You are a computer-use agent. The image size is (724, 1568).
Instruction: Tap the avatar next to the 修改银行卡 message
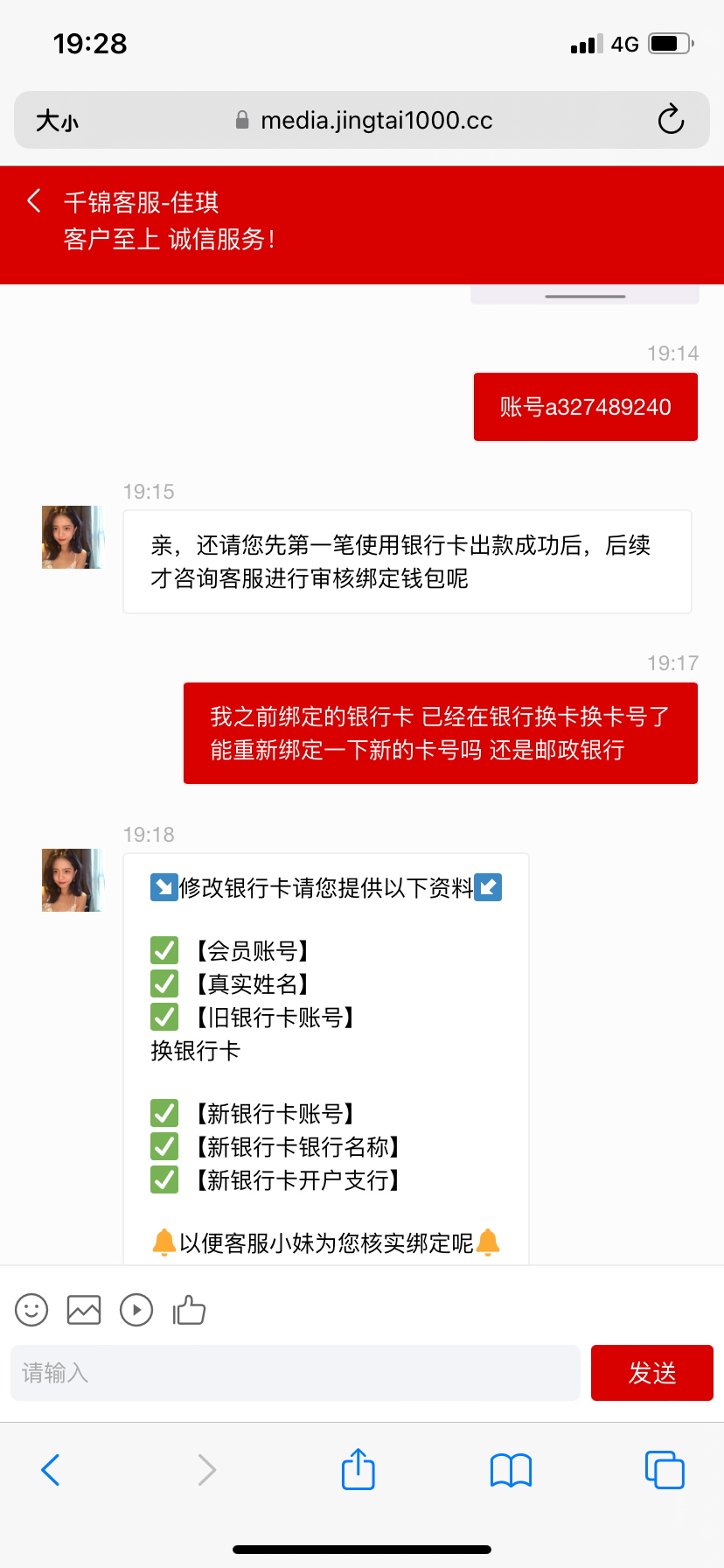point(72,880)
